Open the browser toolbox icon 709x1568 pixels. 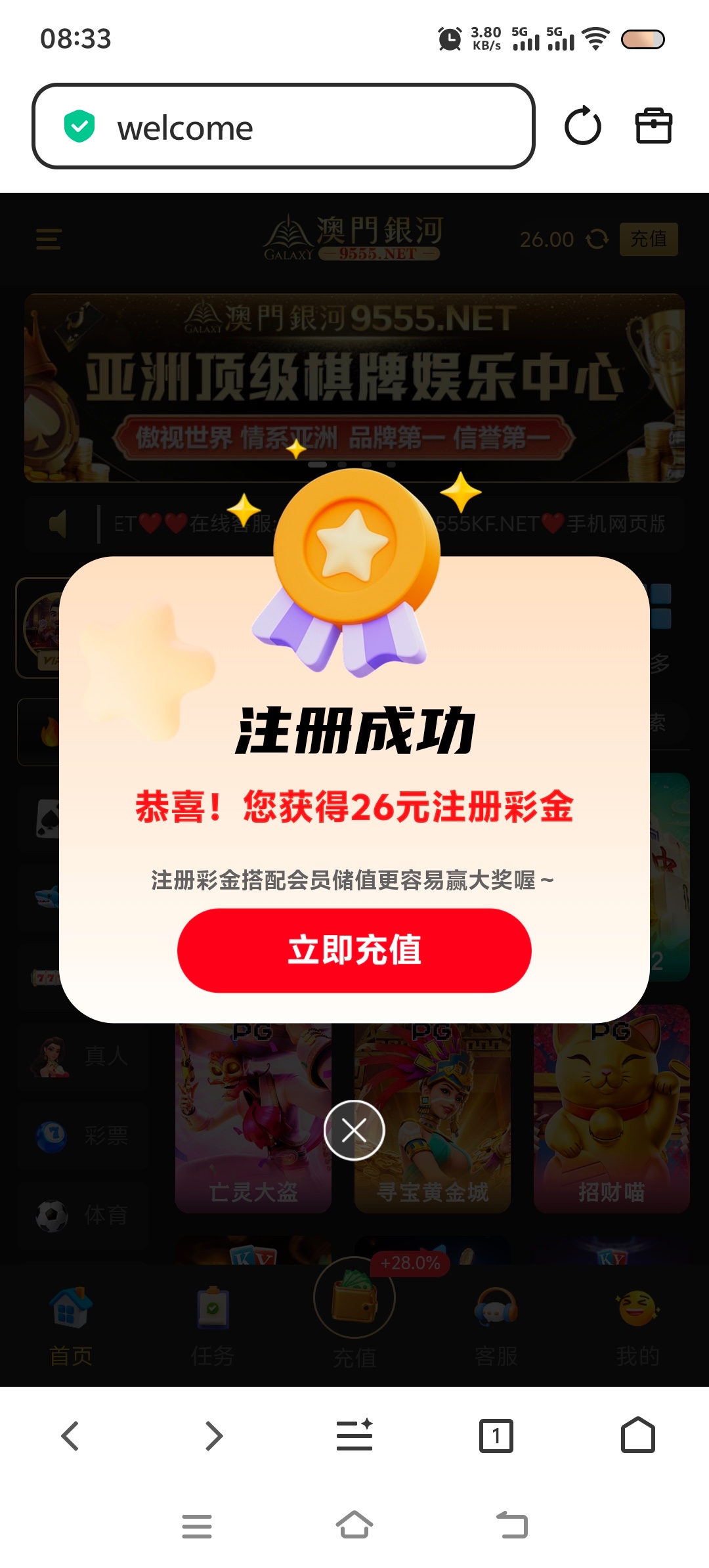[654, 126]
